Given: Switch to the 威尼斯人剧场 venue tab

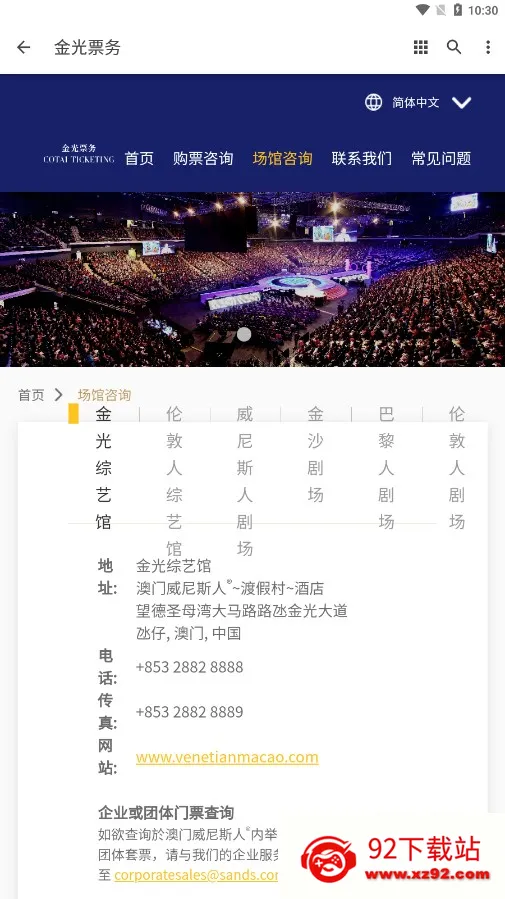Looking at the screenshot, I should (245, 480).
